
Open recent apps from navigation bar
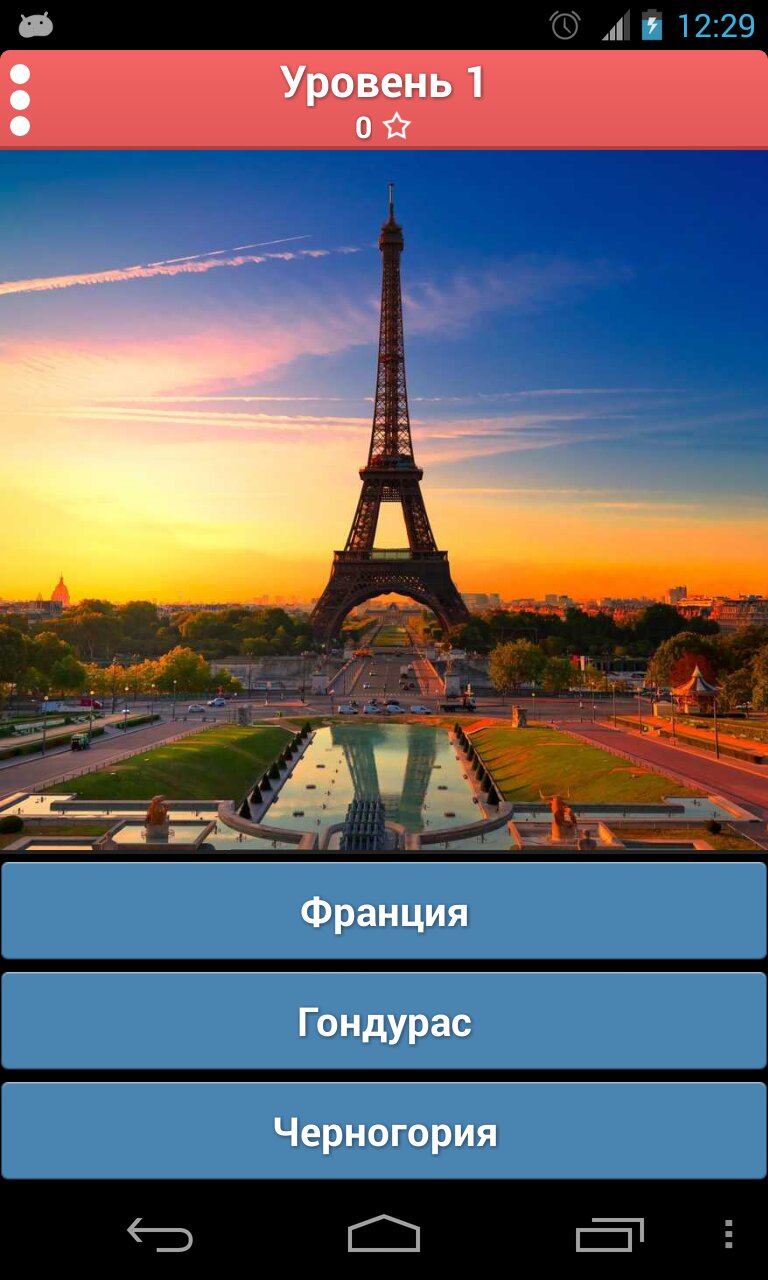[x=609, y=1235]
